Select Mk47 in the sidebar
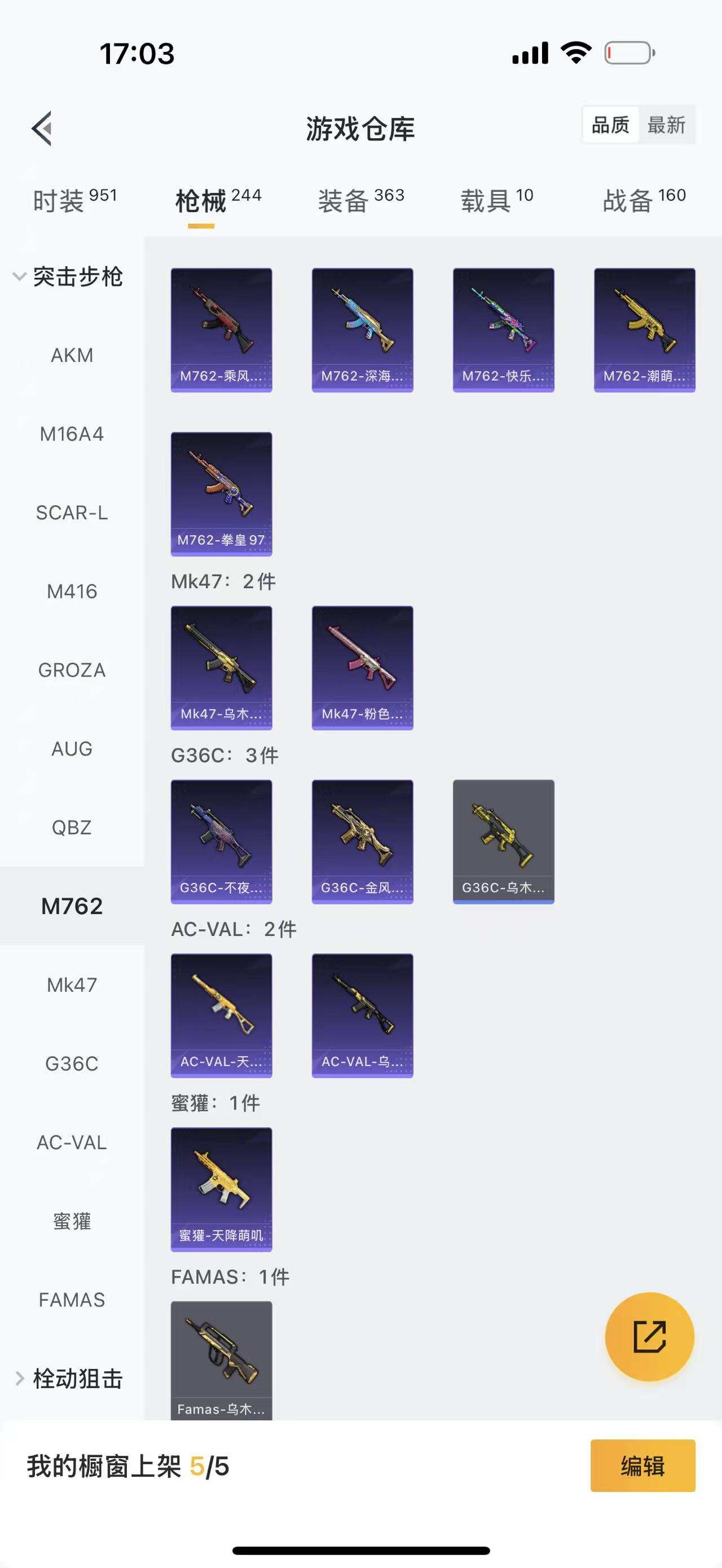 [x=72, y=985]
